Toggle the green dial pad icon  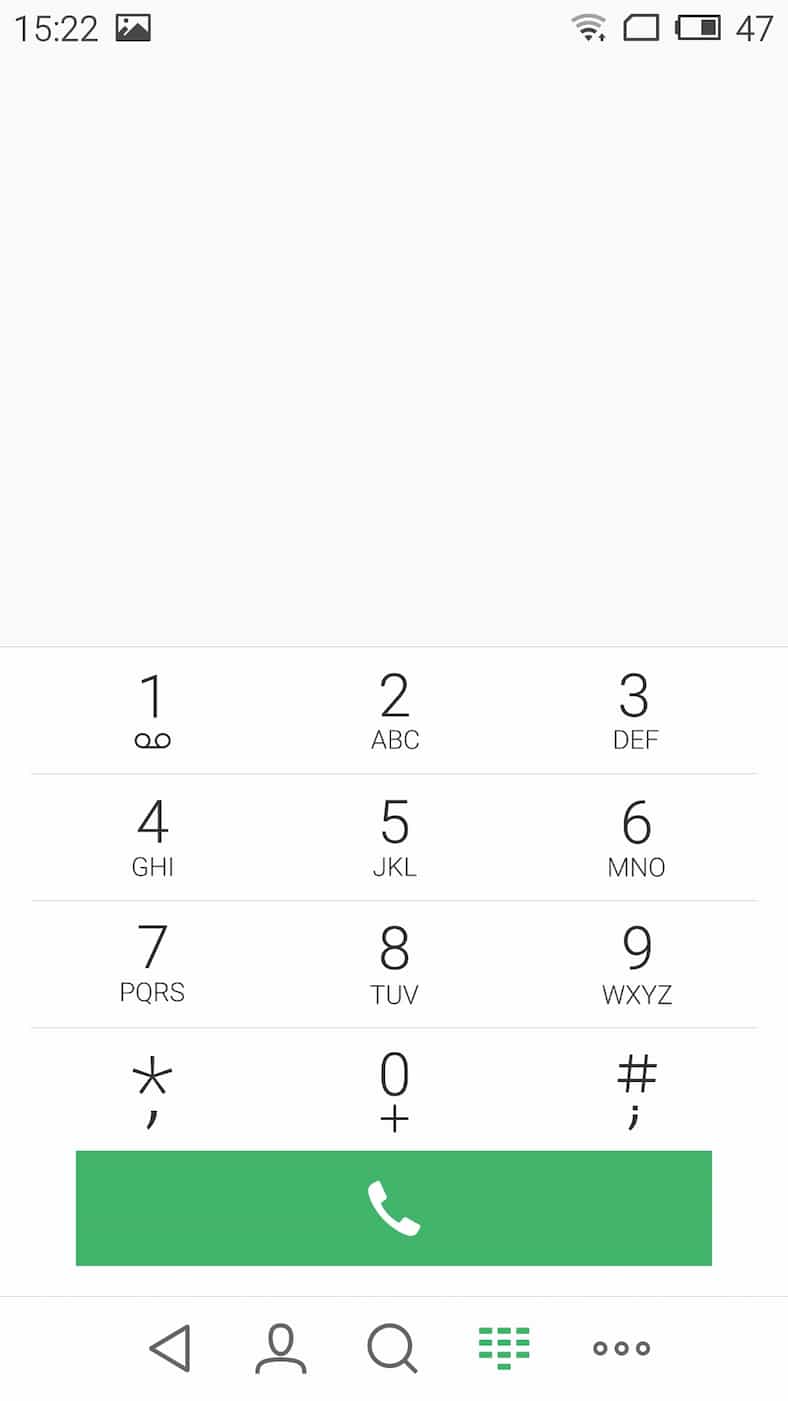[x=504, y=1348]
